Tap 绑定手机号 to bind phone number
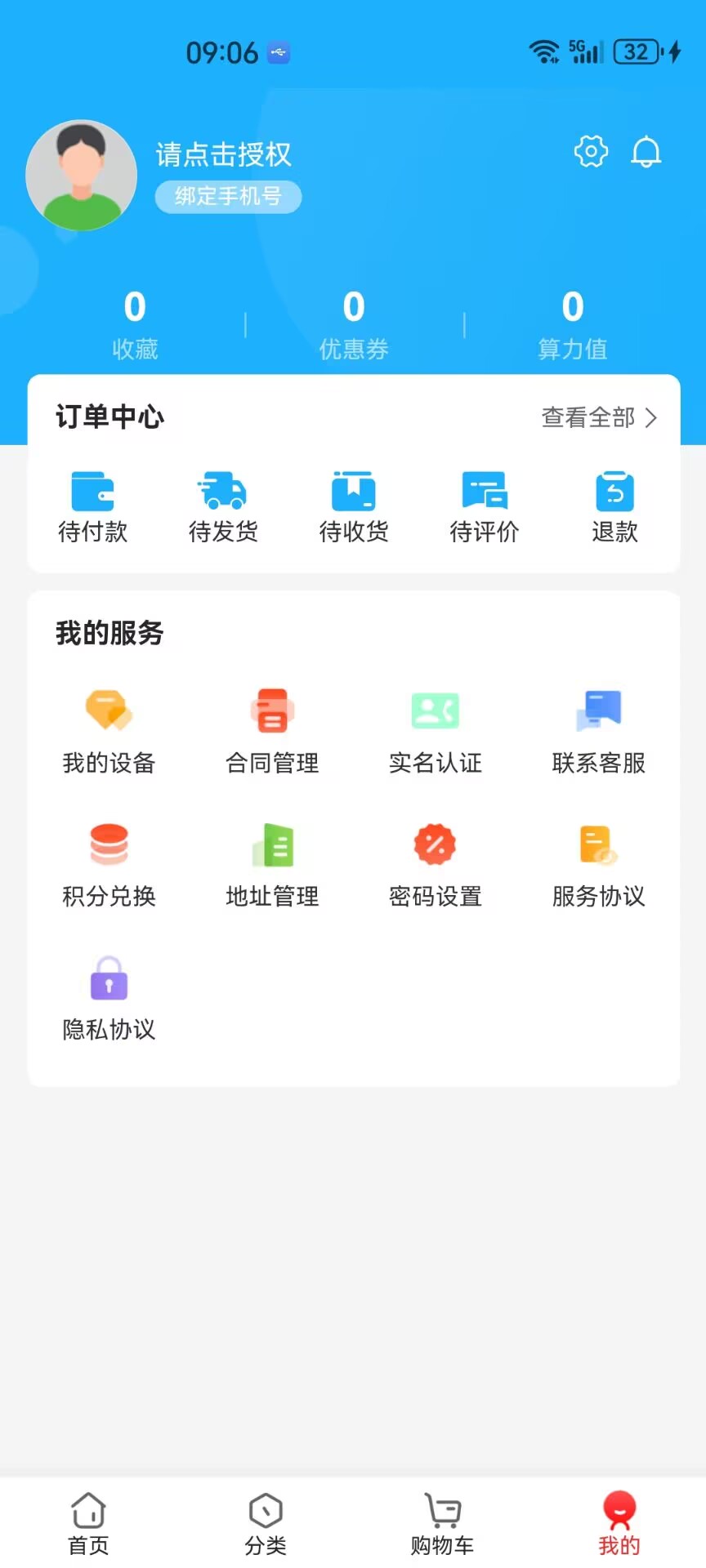This screenshot has height=1568, width=706. tap(227, 197)
